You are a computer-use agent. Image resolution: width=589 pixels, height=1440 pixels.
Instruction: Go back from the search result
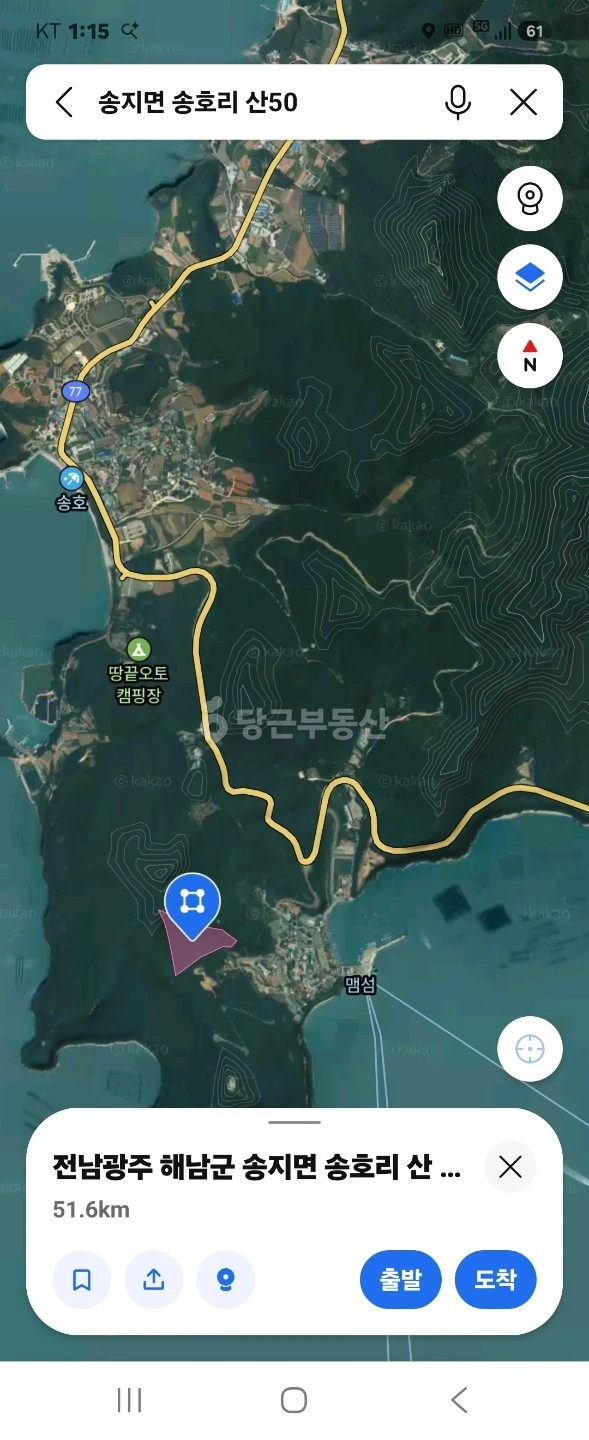click(x=65, y=102)
